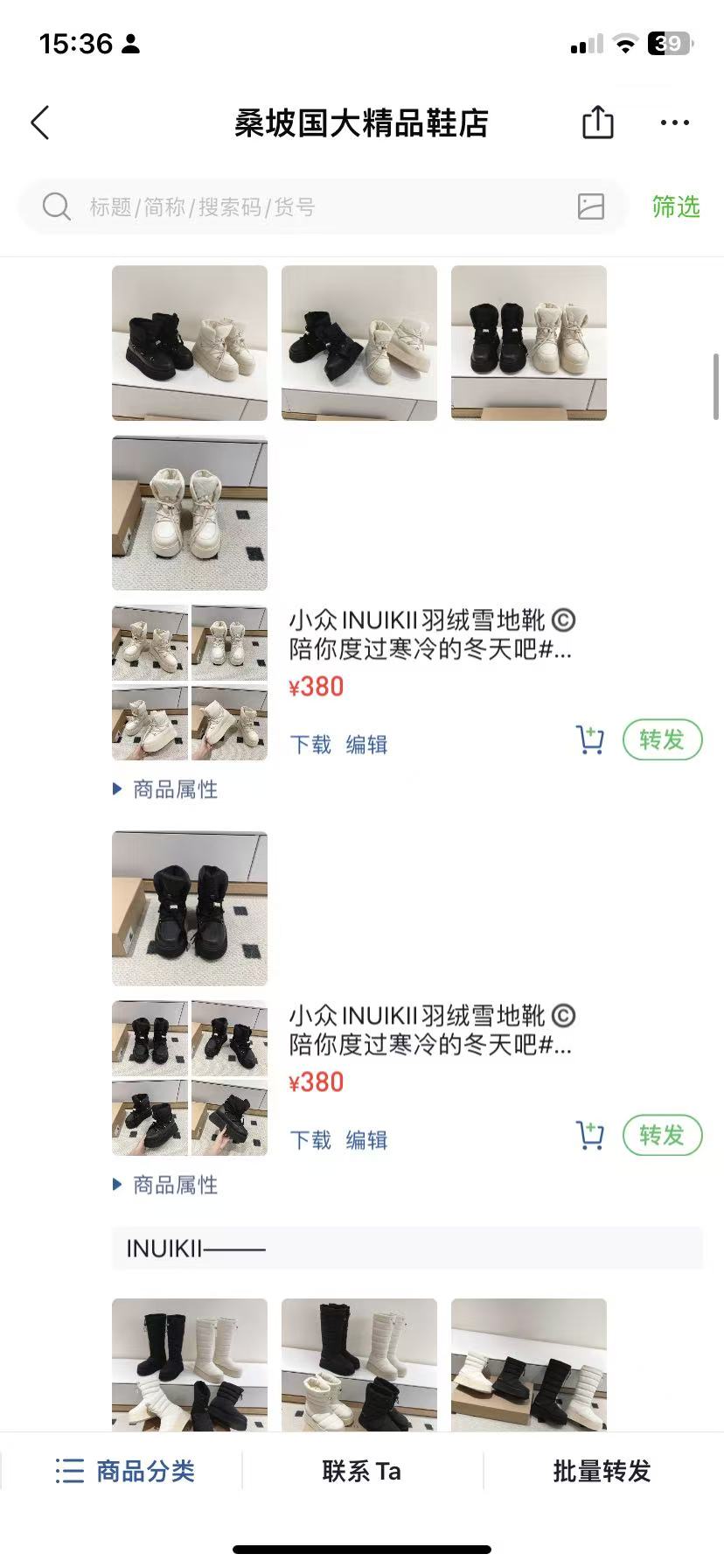
Task: Tap 下载 under the black boots listing
Action: pos(310,1140)
